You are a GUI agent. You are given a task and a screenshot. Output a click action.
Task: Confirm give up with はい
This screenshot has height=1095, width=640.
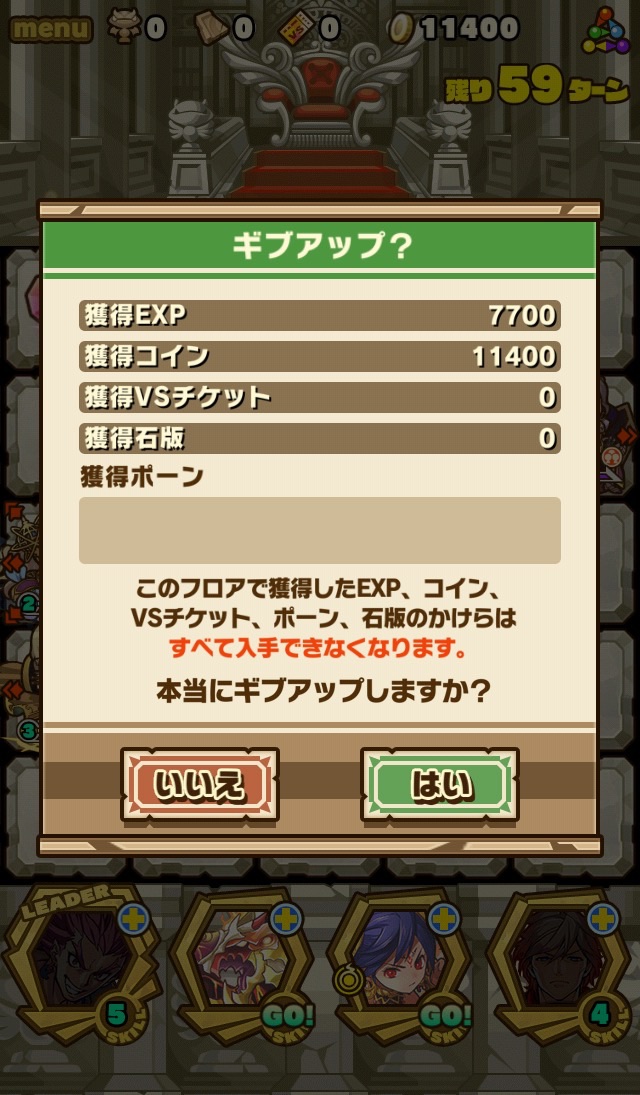[x=440, y=785]
